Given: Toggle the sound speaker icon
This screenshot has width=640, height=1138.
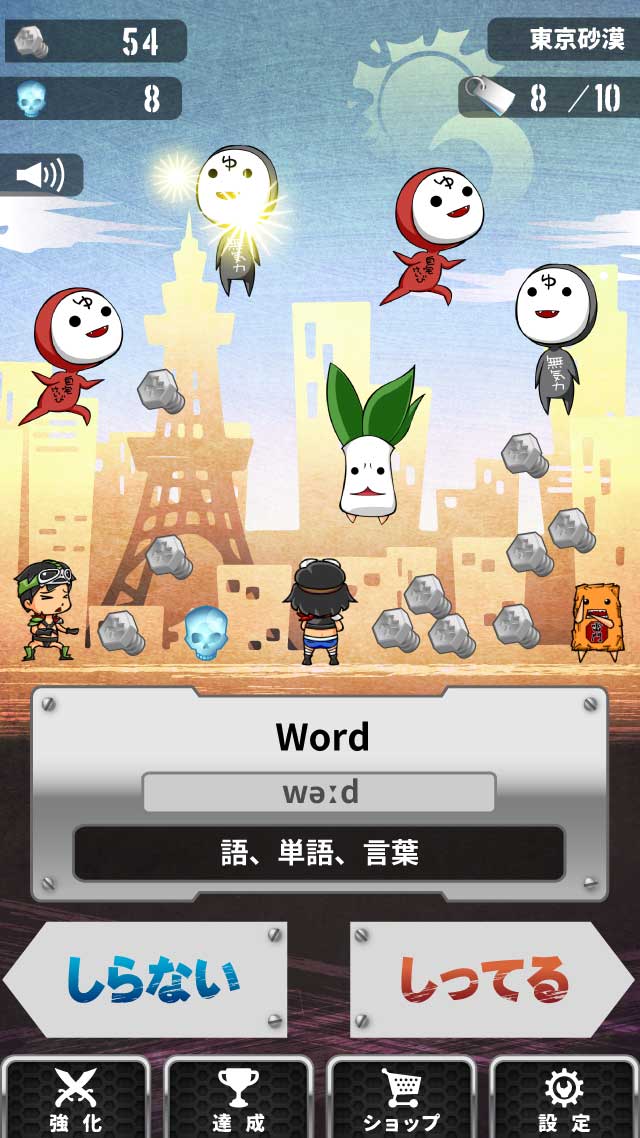Looking at the screenshot, I should click(x=40, y=176).
